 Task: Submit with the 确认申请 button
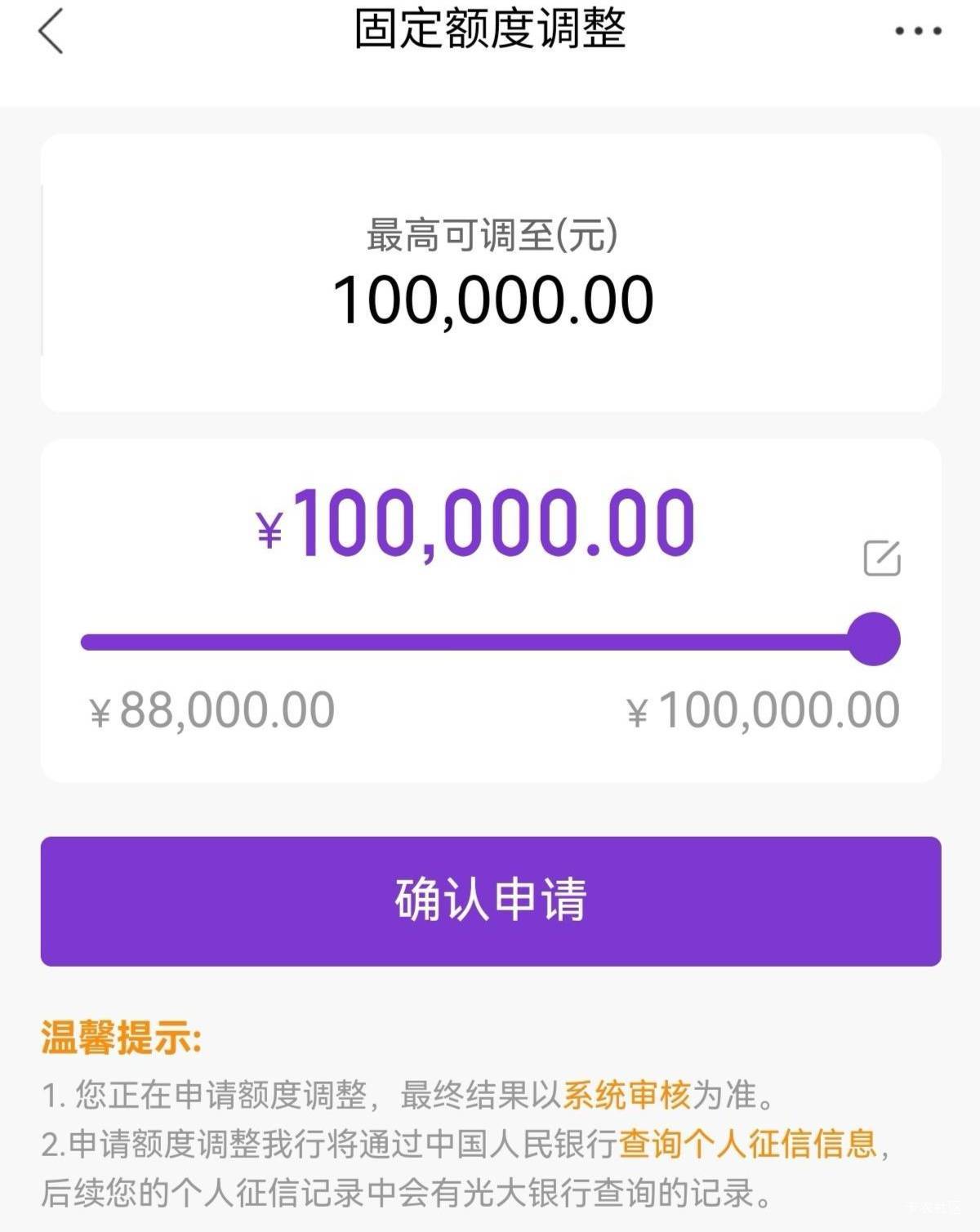(x=490, y=901)
